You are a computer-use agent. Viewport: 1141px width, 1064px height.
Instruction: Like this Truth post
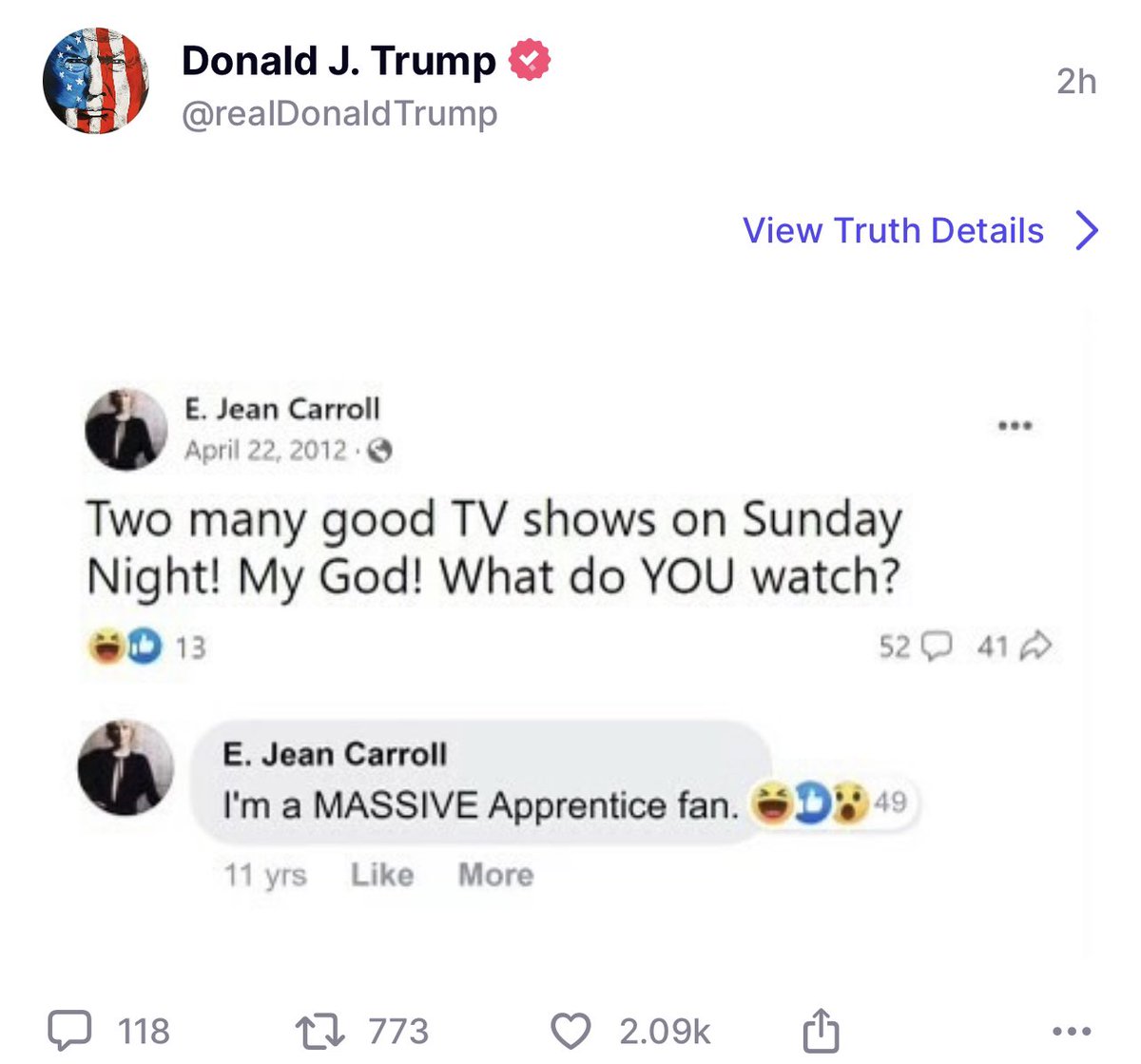pos(571,1031)
